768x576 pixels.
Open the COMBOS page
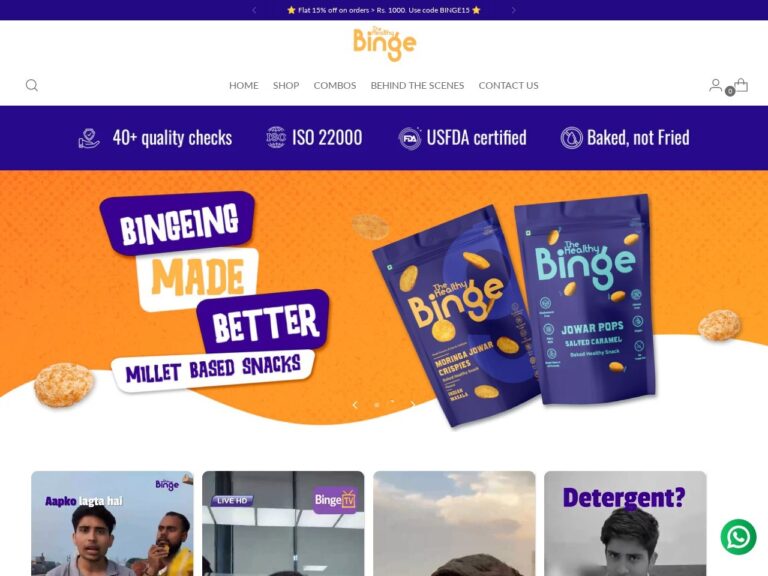[334, 86]
